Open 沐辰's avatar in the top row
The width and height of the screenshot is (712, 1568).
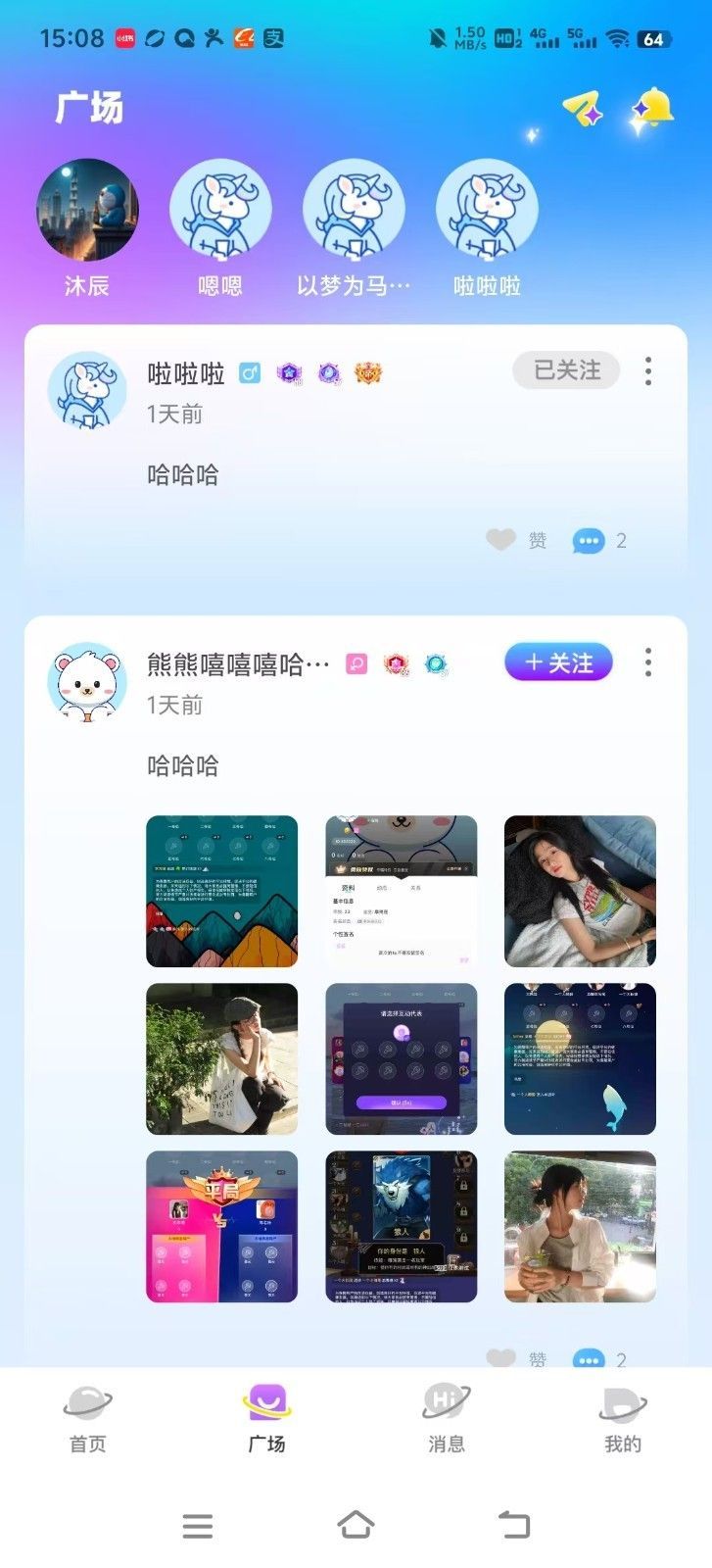pos(87,210)
